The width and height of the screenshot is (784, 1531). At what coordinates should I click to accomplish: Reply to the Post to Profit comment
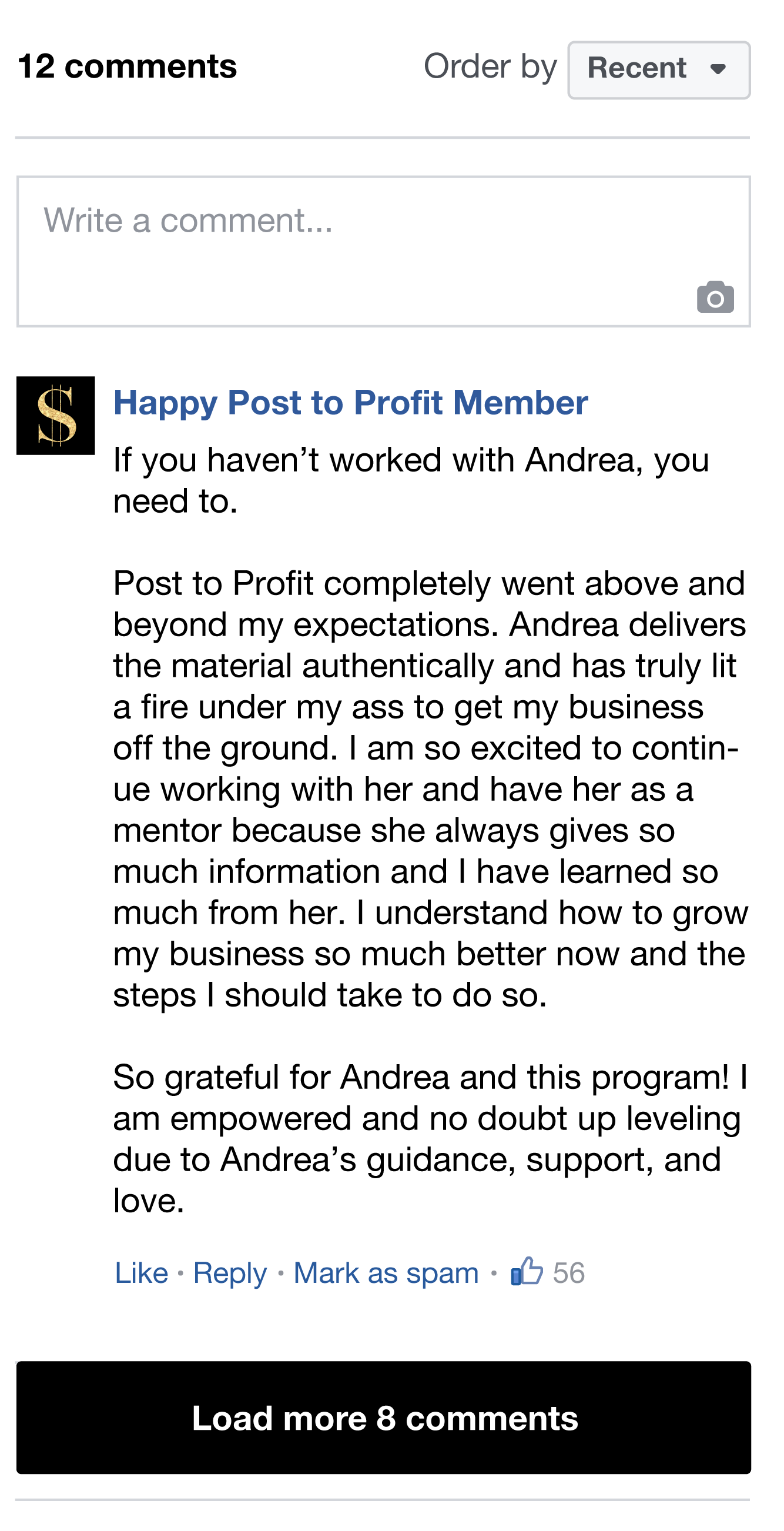pos(230,1272)
